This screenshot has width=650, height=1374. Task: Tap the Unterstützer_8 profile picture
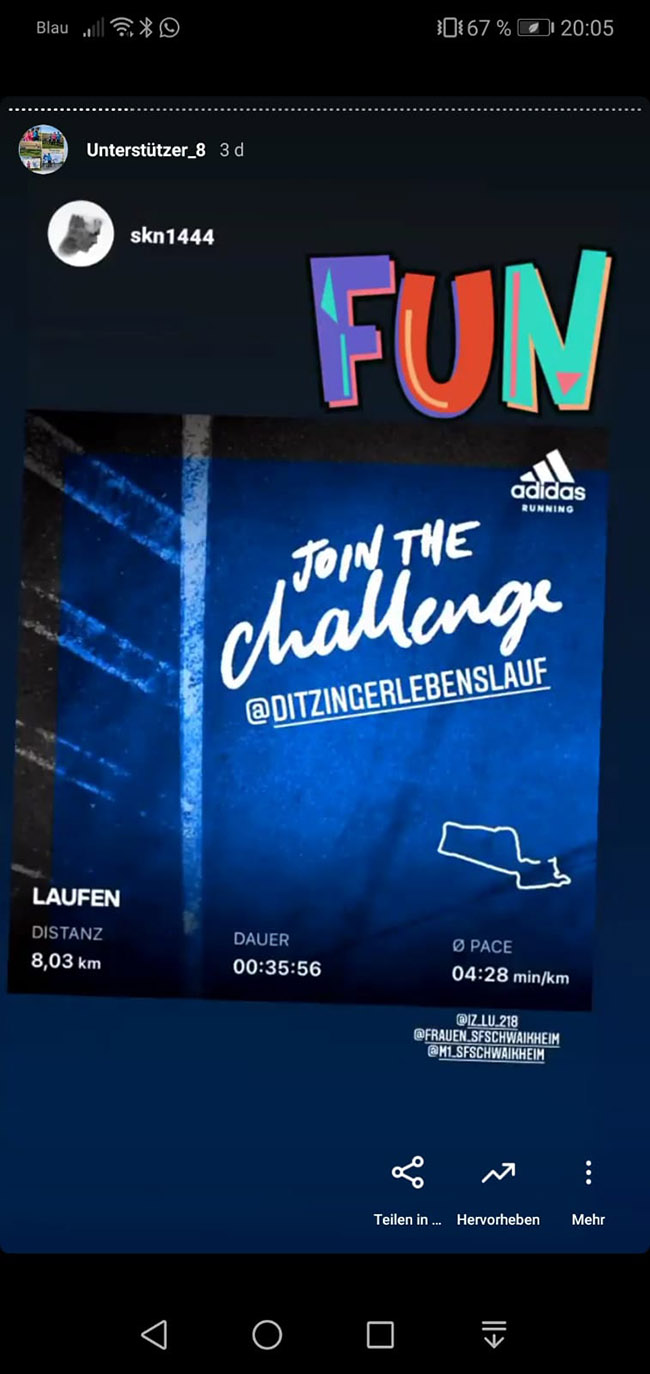click(43, 150)
